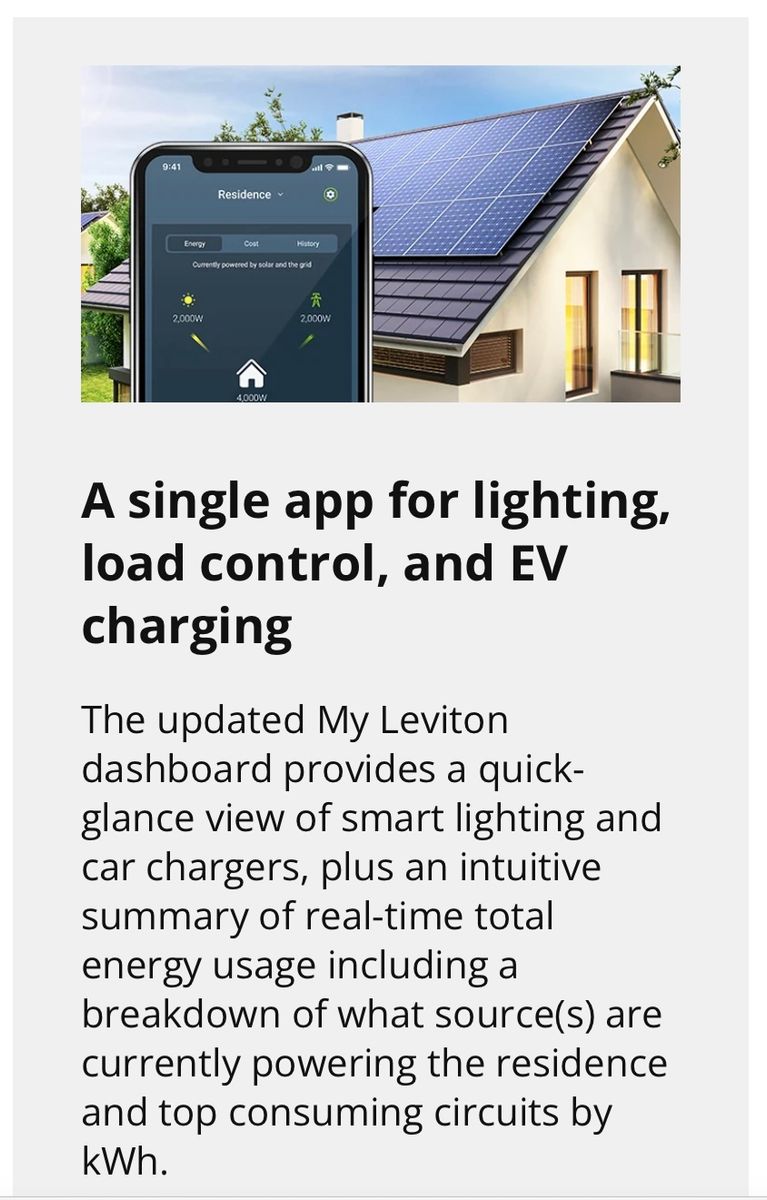Viewport: 767px width, 1200px height.
Task: Tap the grid energy flow arrow
Action: tap(306, 340)
